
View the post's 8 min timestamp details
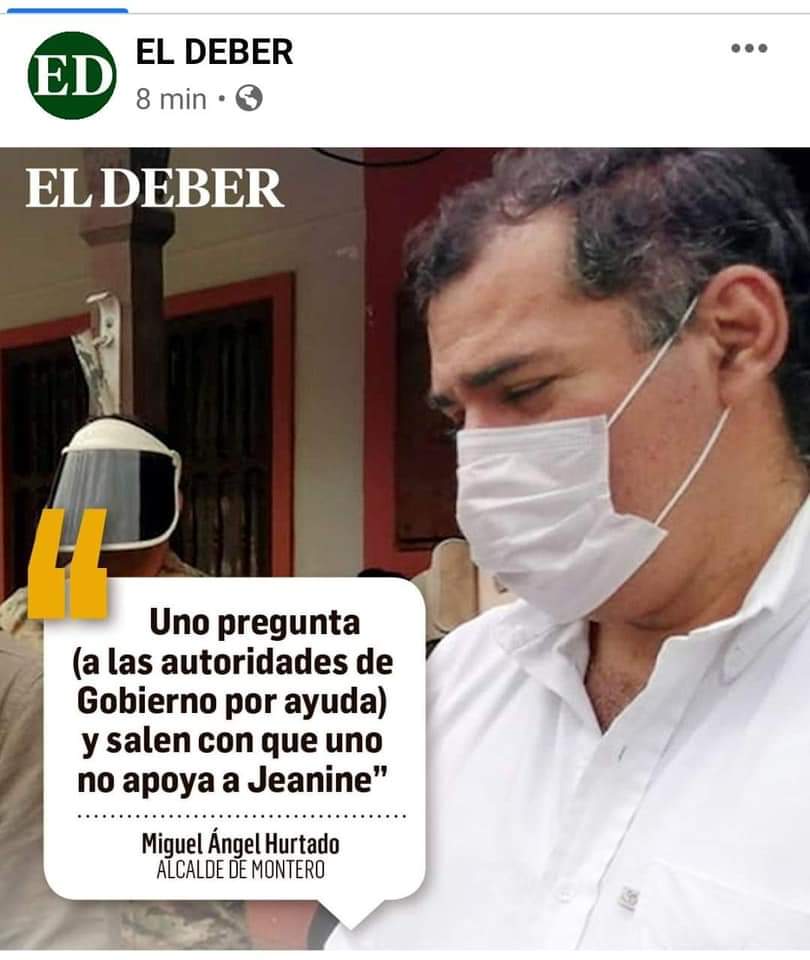pyautogui.click(x=170, y=99)
